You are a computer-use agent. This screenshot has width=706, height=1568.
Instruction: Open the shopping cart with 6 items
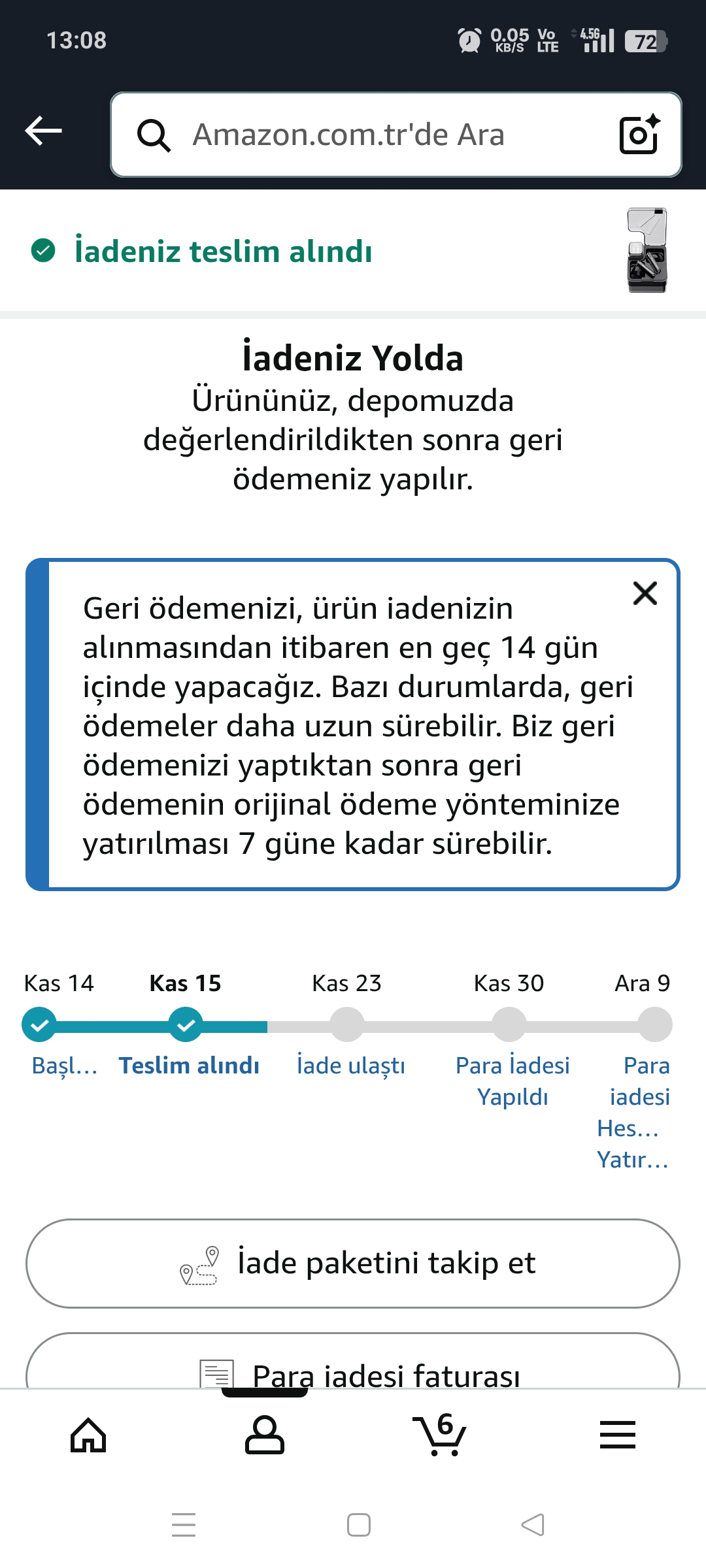(440, 1435)
